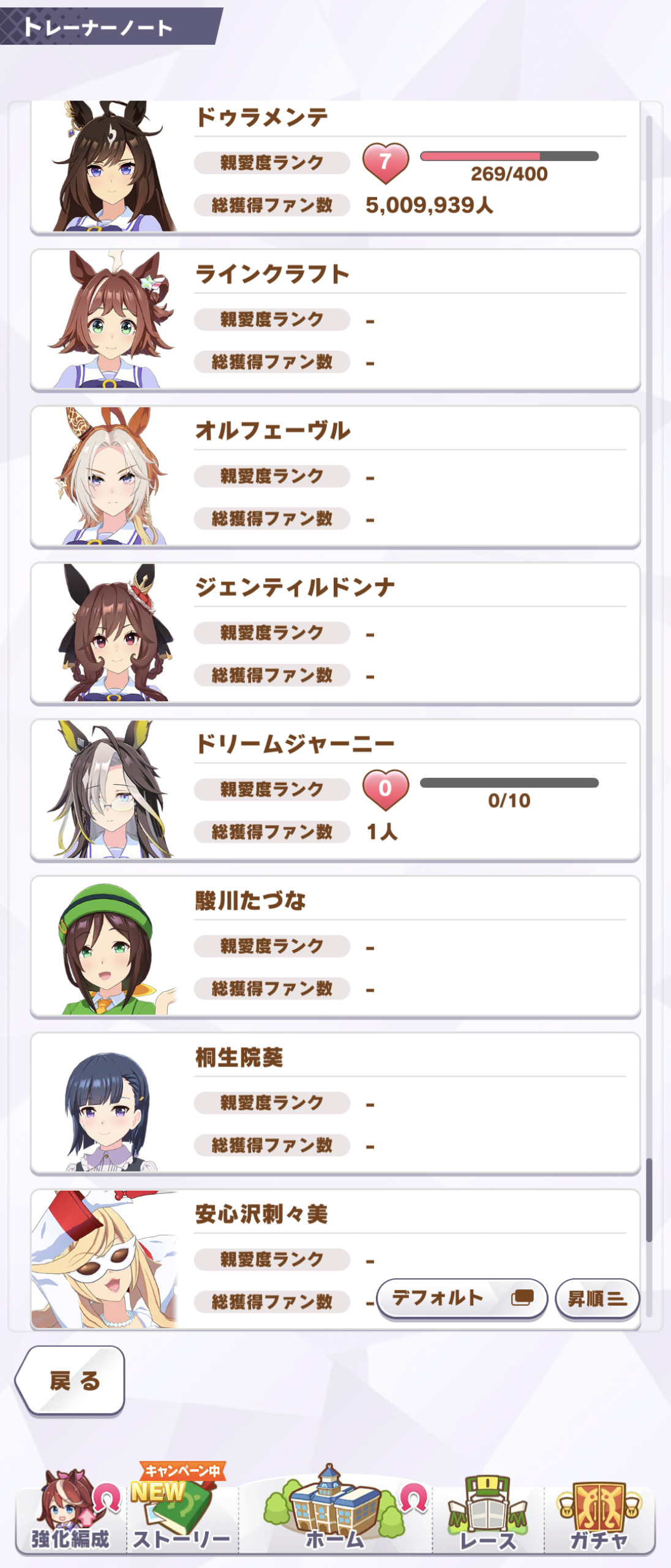Go to the レース tab
The height and width of the screenshot is (1568, 671).
pyautogui.click(x=487, y=1515)
